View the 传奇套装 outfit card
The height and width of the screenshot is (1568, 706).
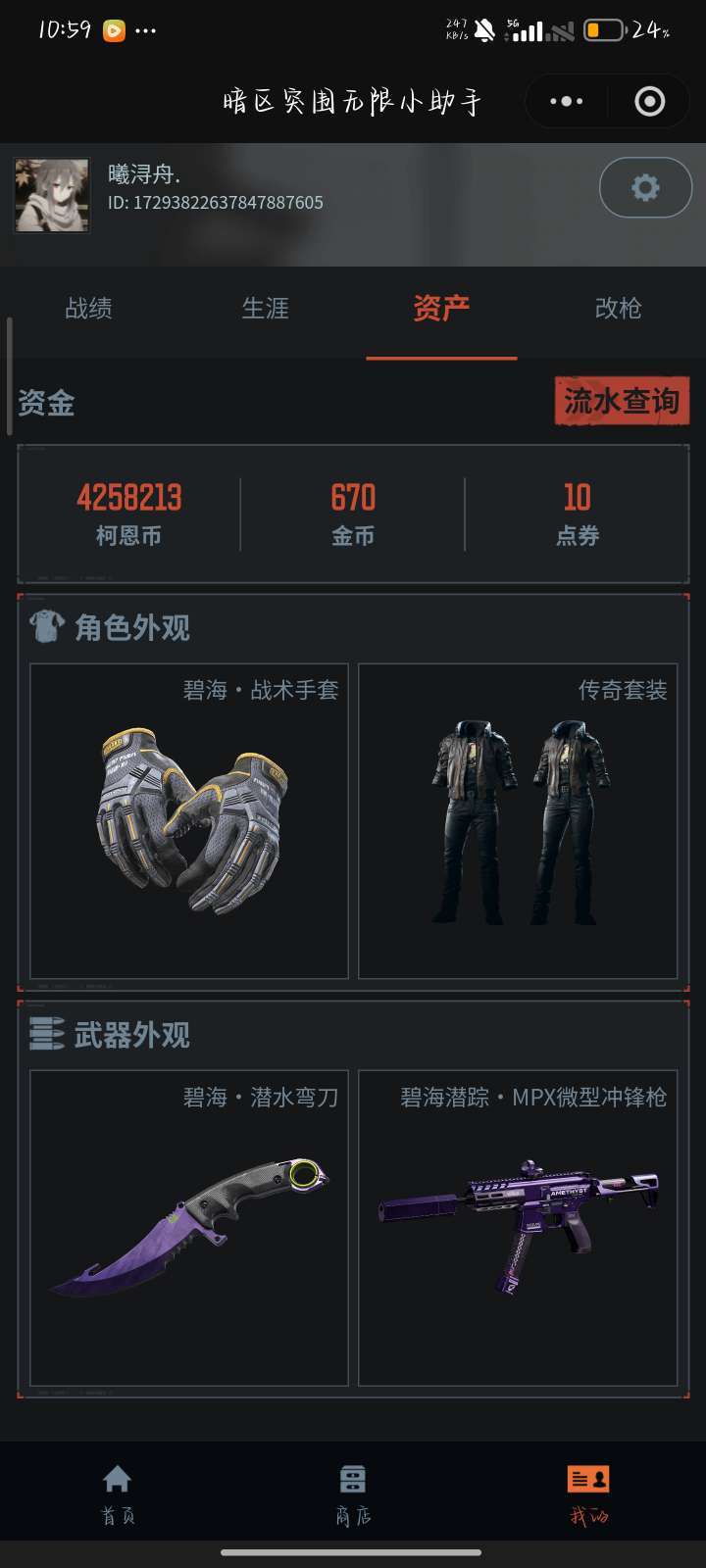click(x=518, y=820)
